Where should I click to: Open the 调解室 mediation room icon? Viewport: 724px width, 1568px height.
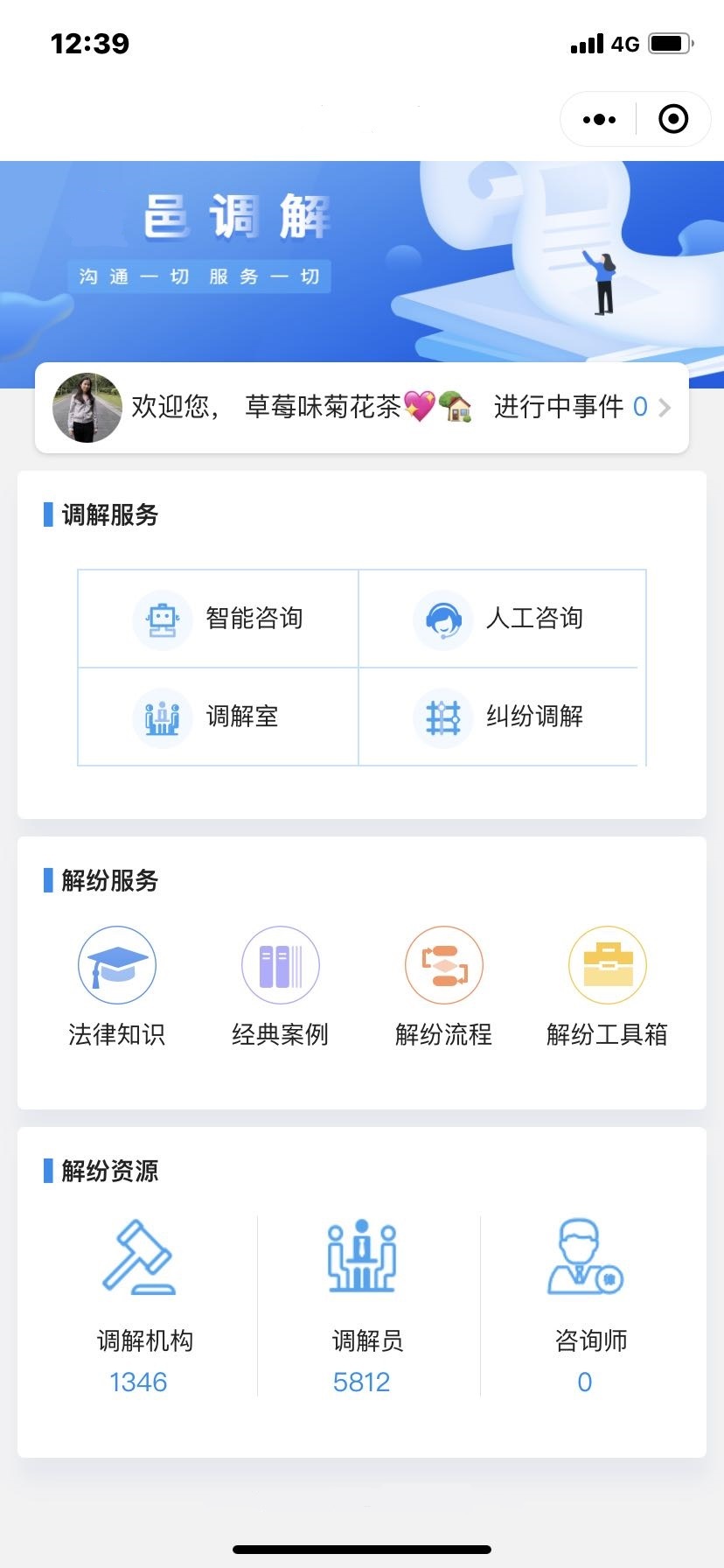[x=161, y=717]
